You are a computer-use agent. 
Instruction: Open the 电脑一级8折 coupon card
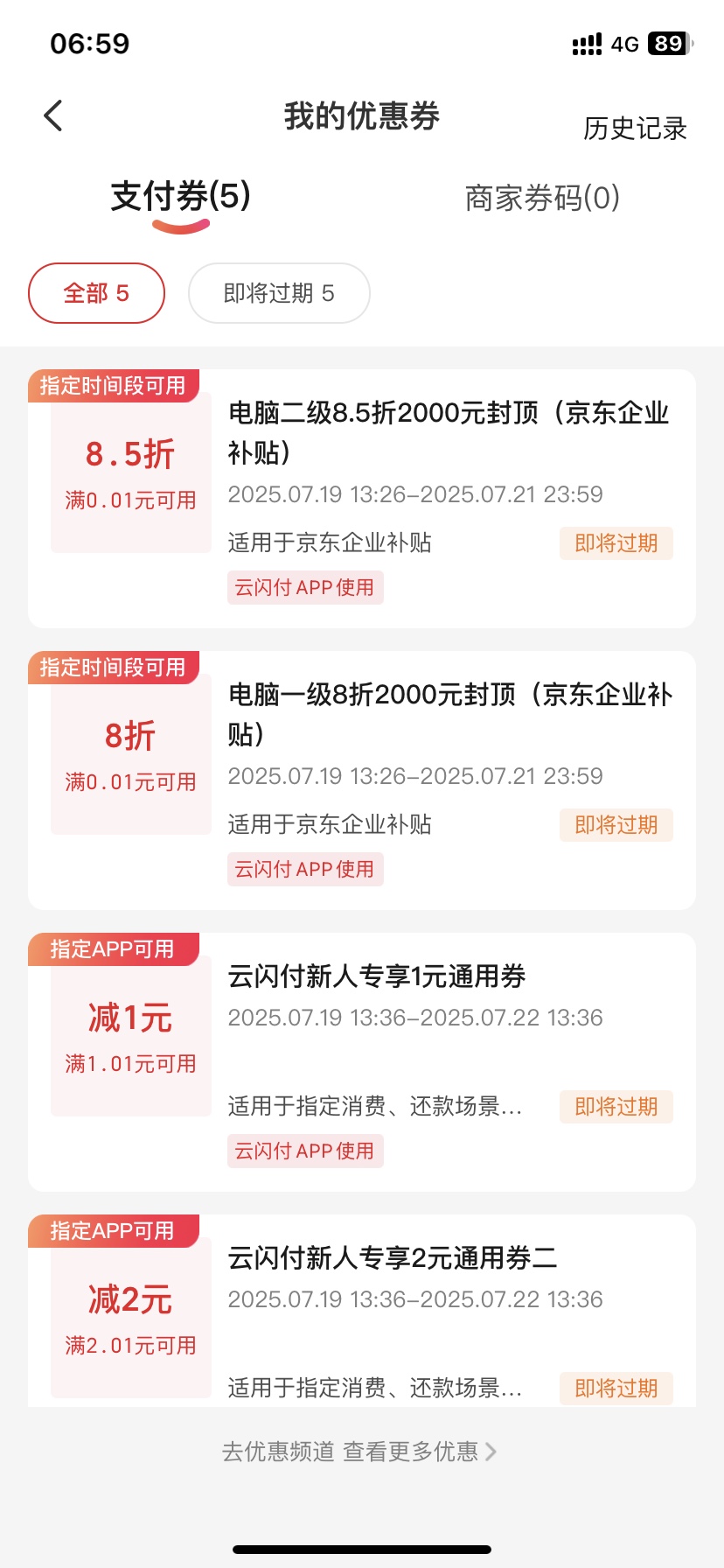(362, 780)
